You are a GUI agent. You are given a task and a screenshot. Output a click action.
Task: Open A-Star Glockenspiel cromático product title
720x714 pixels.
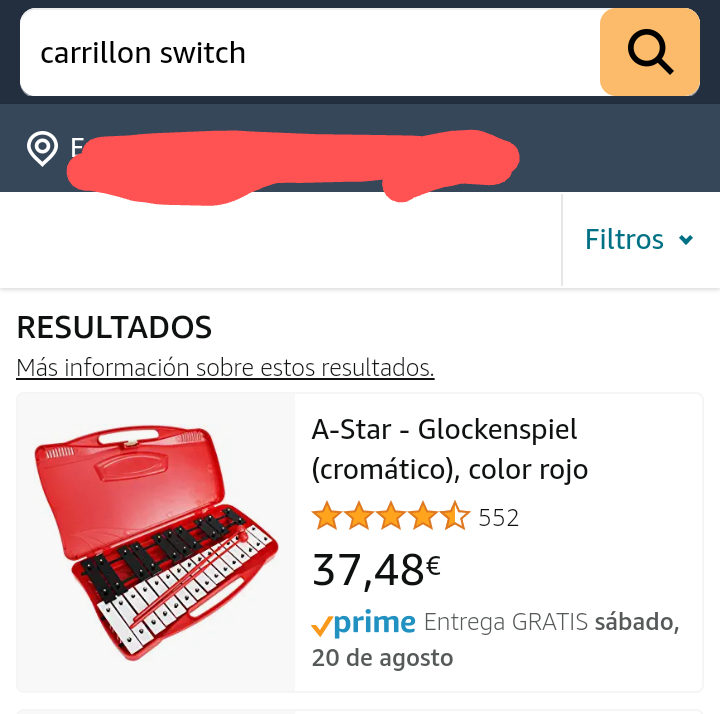(x=450, y=449)
